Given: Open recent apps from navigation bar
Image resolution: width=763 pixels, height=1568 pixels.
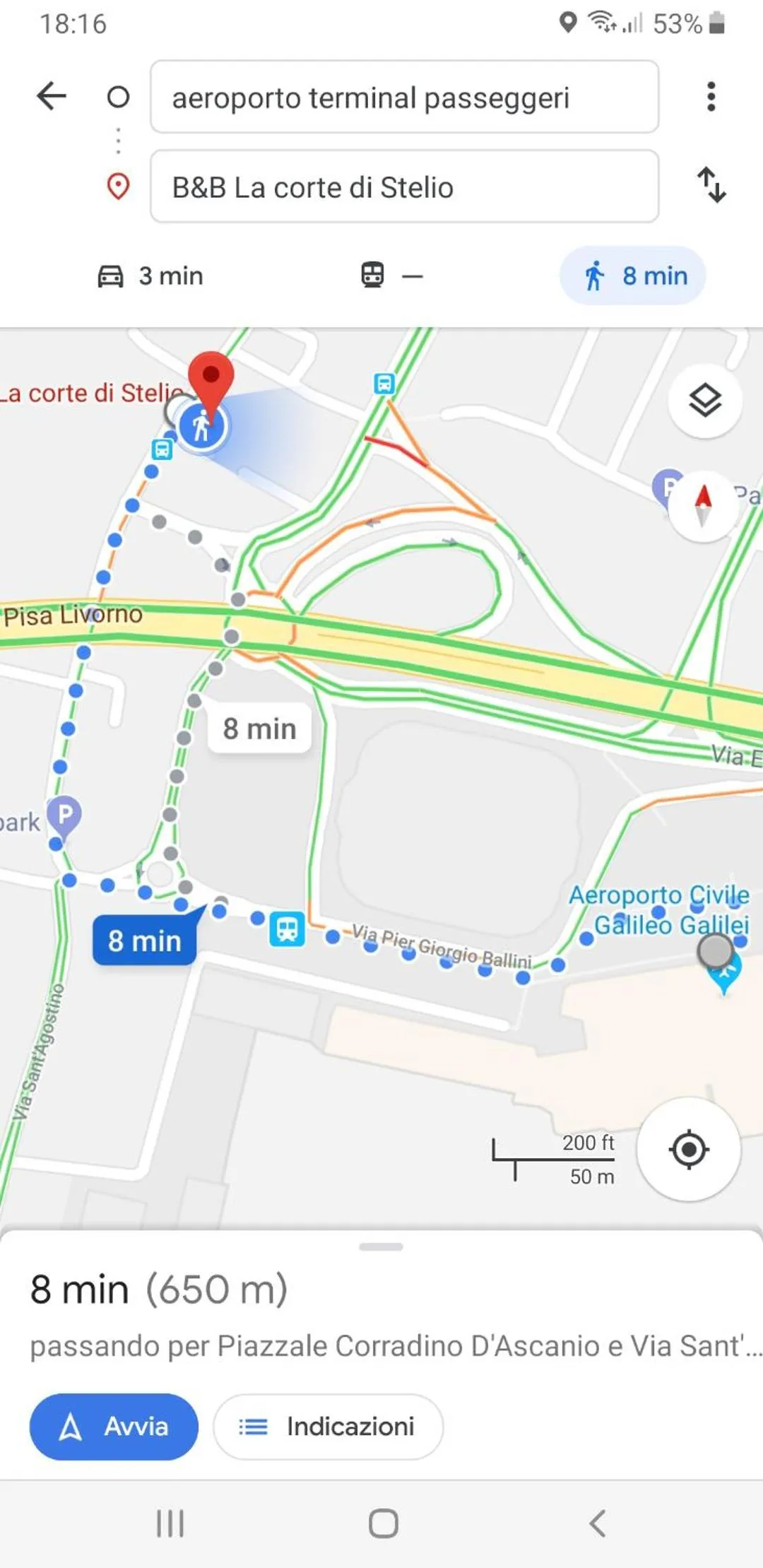Looking at the screenshot, I should 170,1523.
